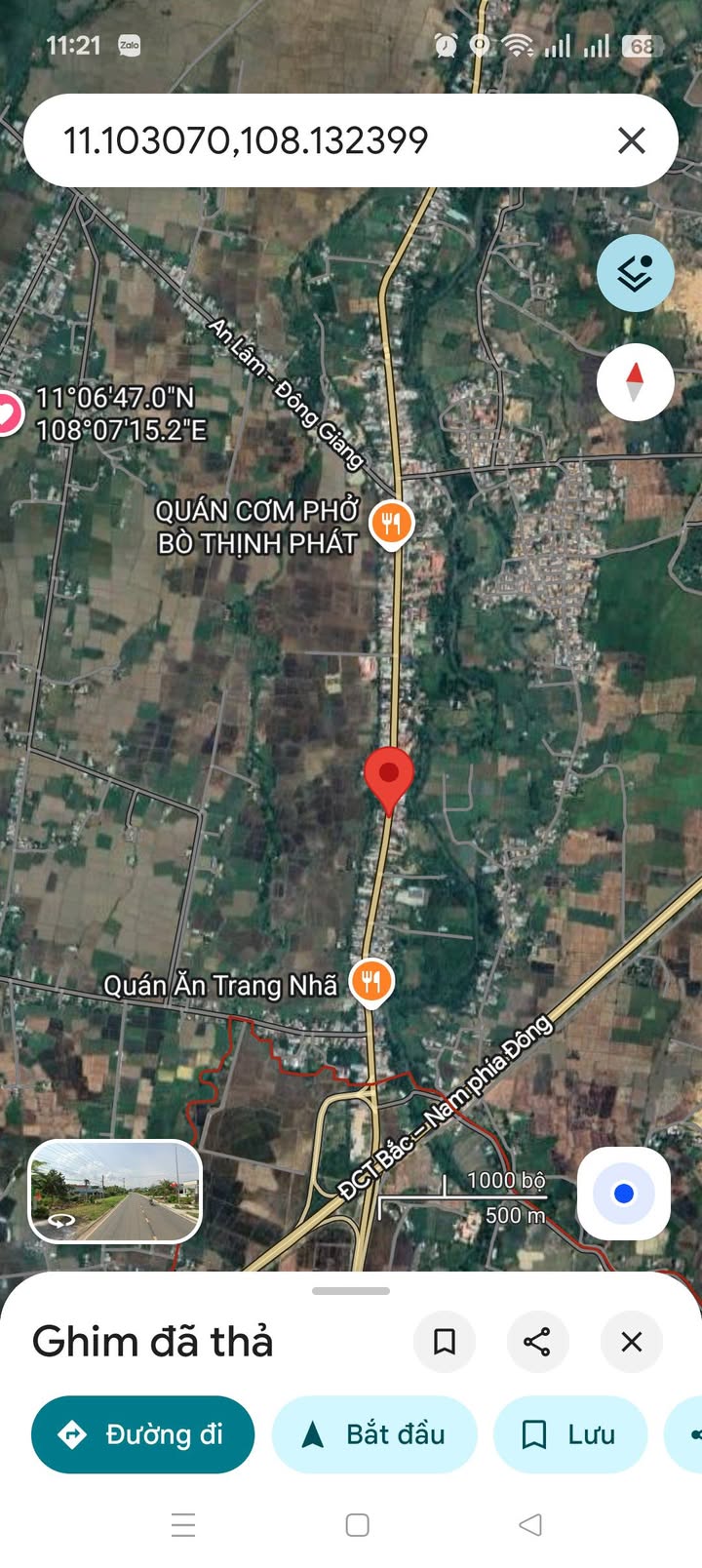Image resolution: width=702 pixels, height=1568 pixels.
Task: Open the QUÁN CƠM PHỞ BÒ THỊNH PHÁT marker
Action: pyautogui.click(x=391, y=526)
